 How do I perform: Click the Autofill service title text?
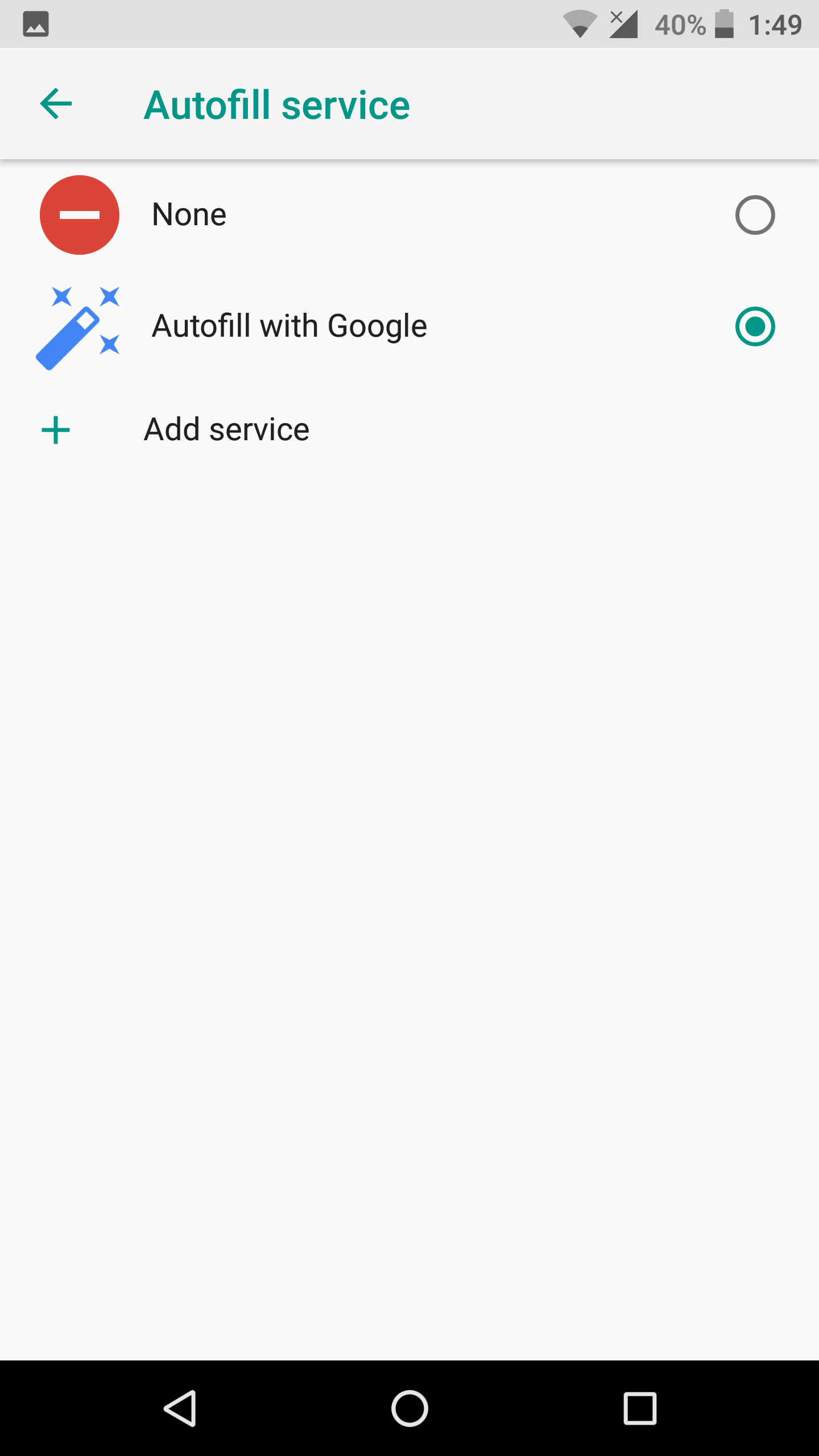pyautogui.click(x=278, y=104)
